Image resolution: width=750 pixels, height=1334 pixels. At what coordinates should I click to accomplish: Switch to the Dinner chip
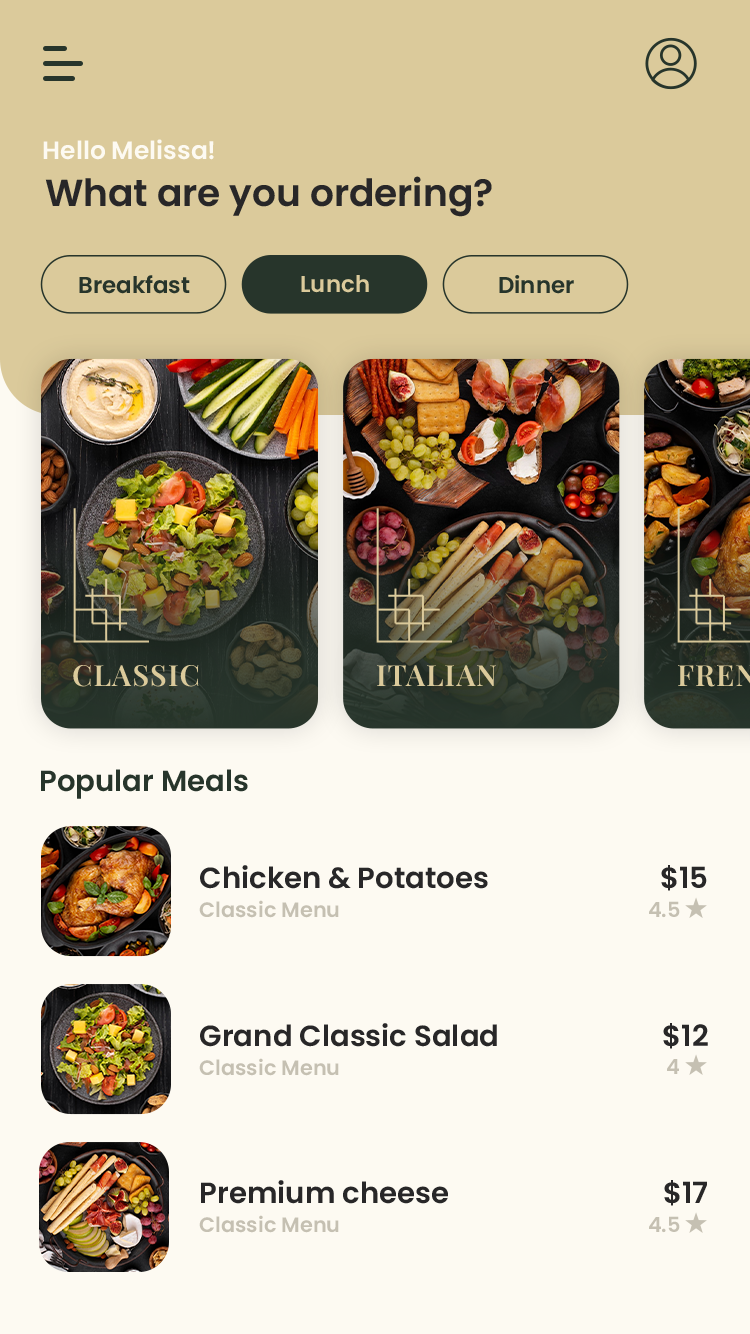pos(535,284)
